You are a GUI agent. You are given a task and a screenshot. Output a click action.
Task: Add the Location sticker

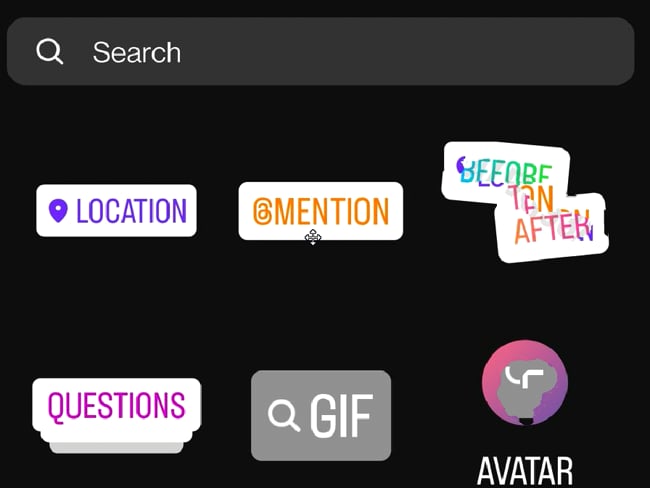[x=116, y=211]
